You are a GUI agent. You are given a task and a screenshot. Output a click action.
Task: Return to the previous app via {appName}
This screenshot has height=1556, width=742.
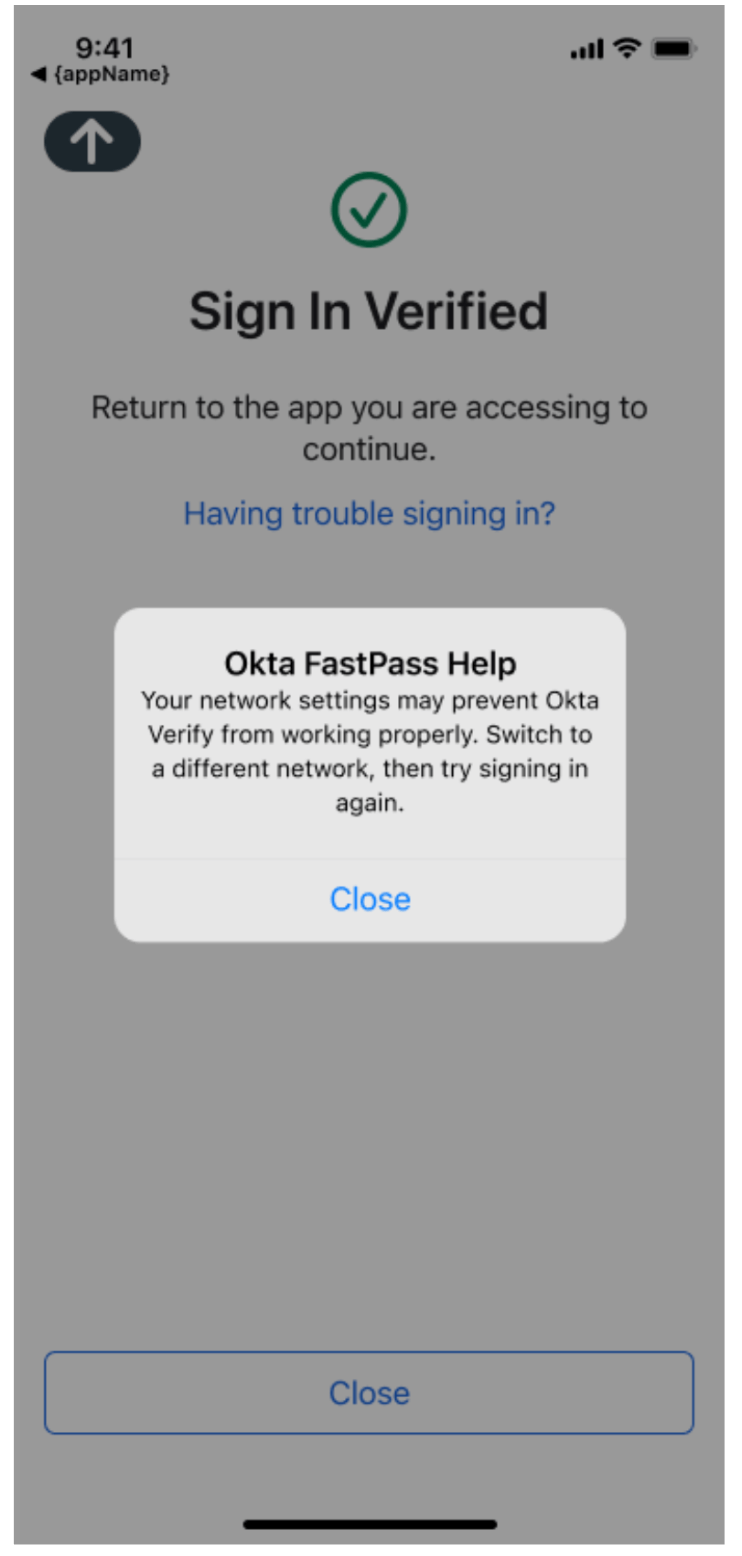tap(100, 74)
